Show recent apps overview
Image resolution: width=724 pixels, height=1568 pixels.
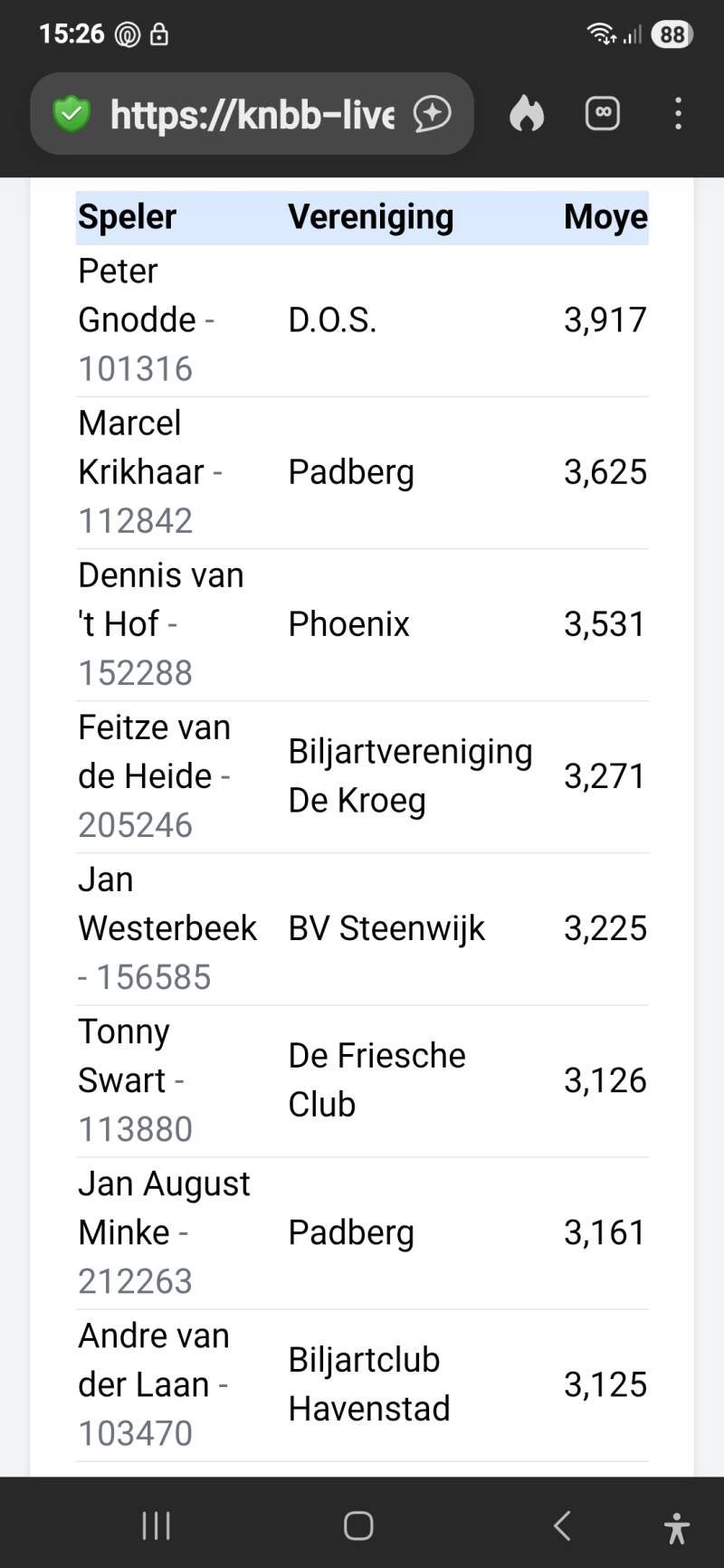[x=157, y=1525]
